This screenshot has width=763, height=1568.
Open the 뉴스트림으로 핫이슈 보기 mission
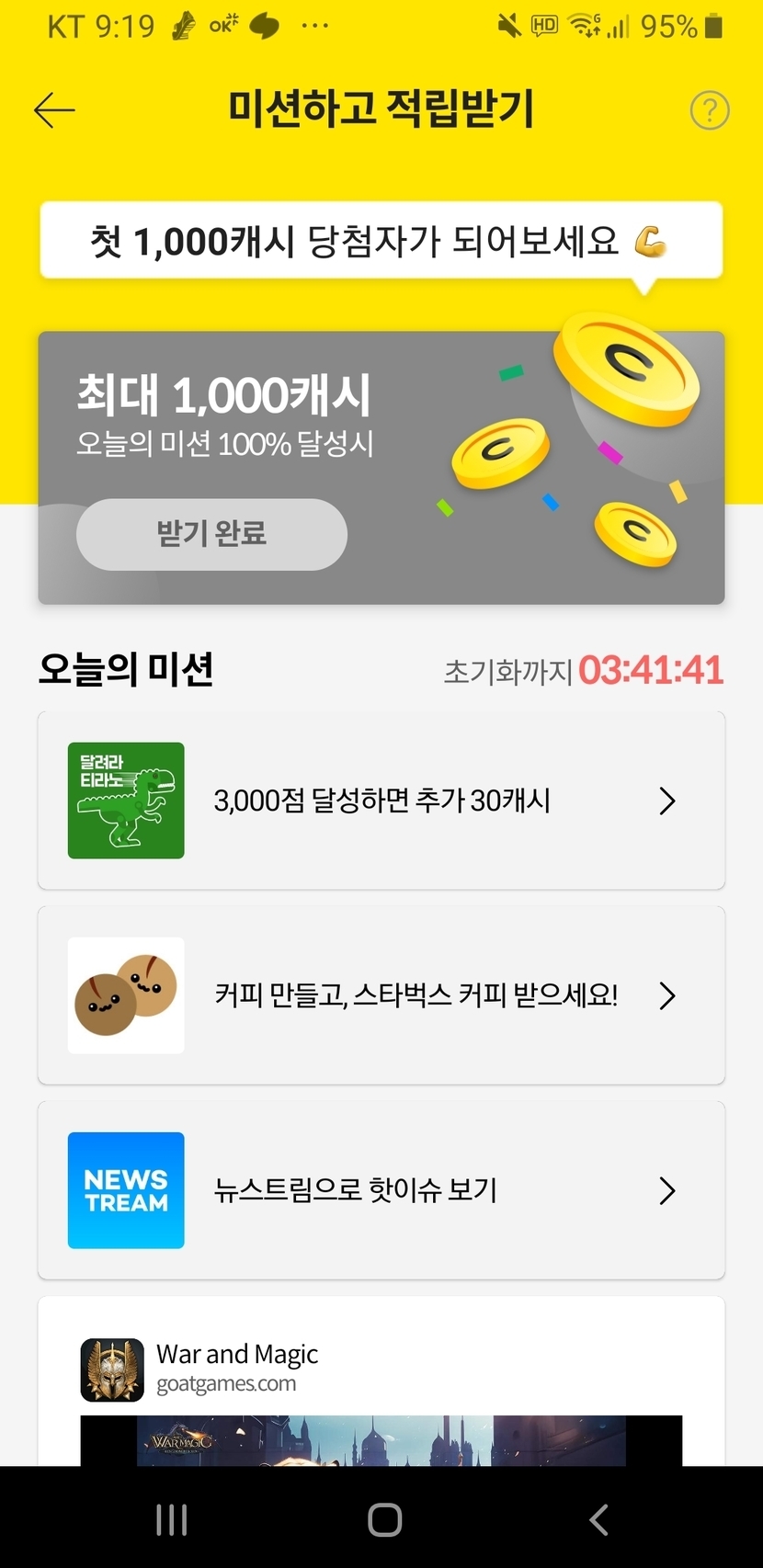click(x=381, y=1190)
